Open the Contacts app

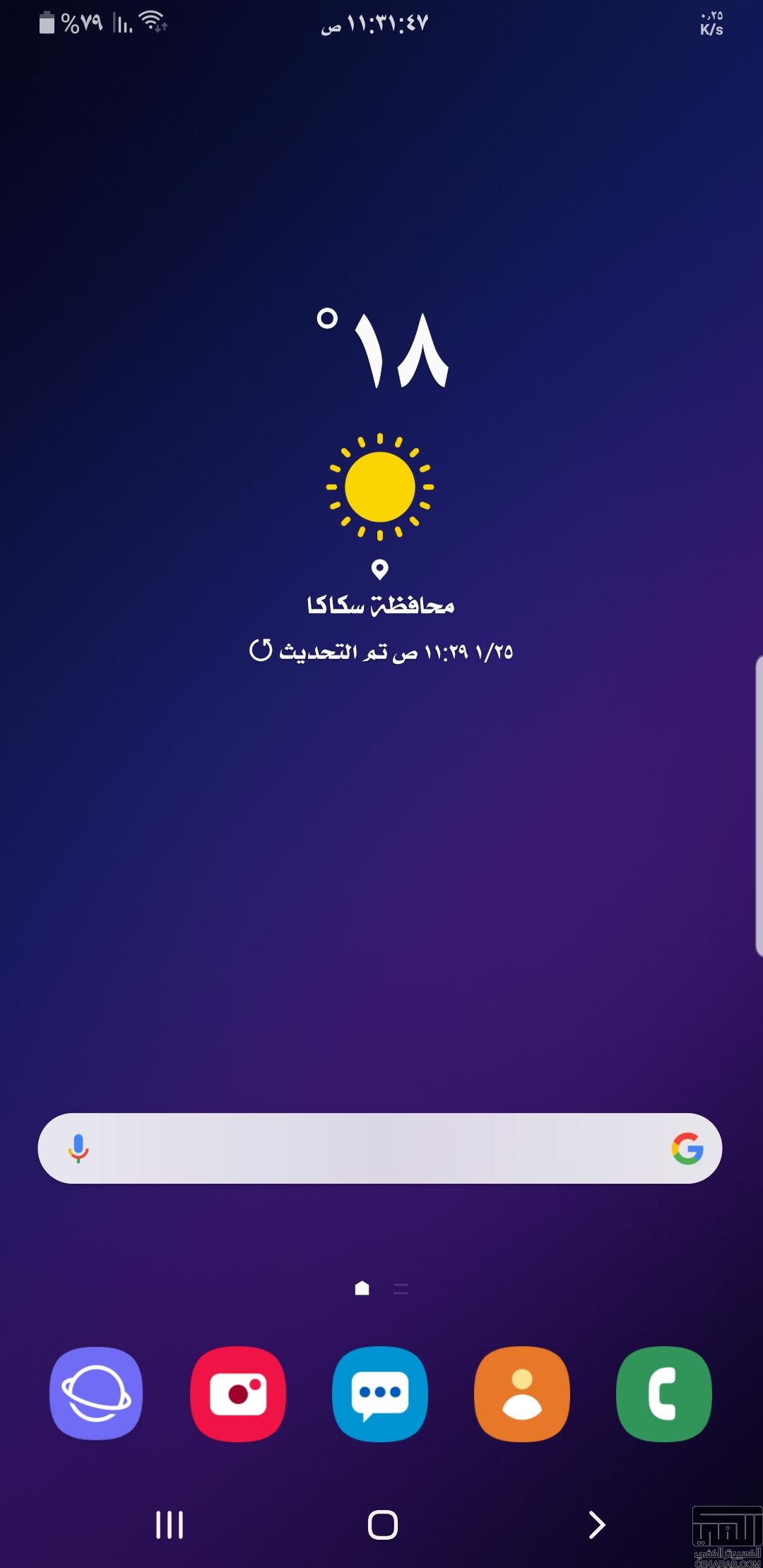click(x=522, y=1394)
